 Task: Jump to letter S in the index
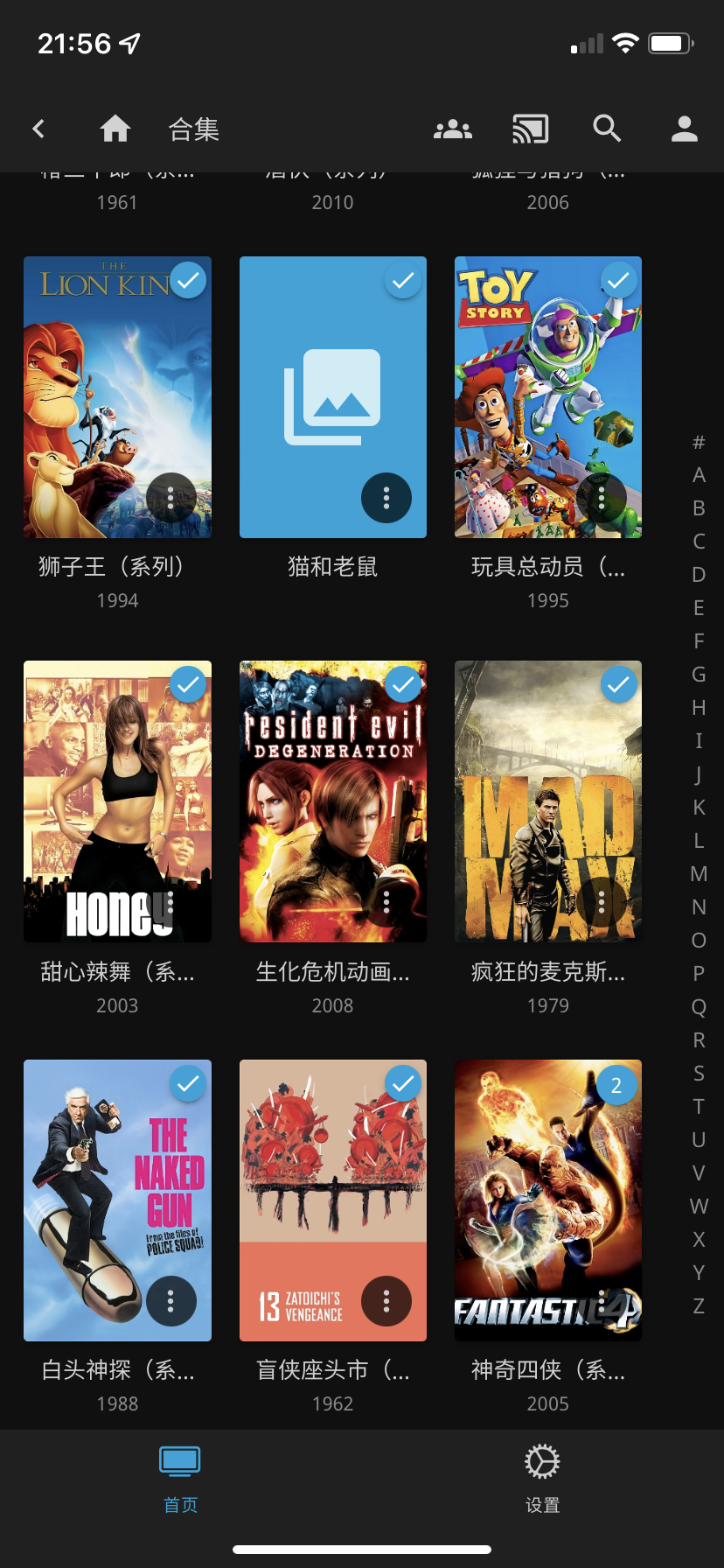coord(699,1074)
